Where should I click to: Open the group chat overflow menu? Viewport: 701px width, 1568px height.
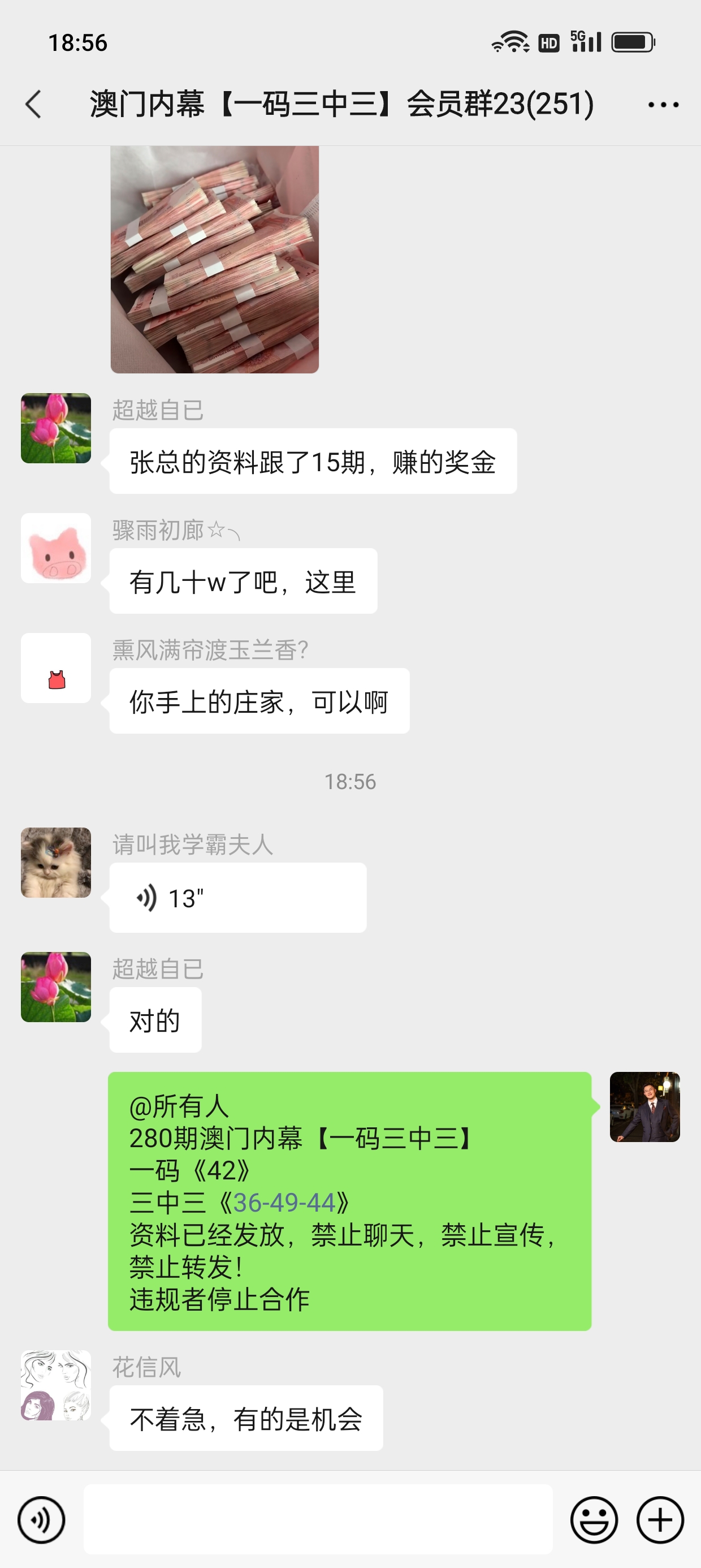[663, 105]
